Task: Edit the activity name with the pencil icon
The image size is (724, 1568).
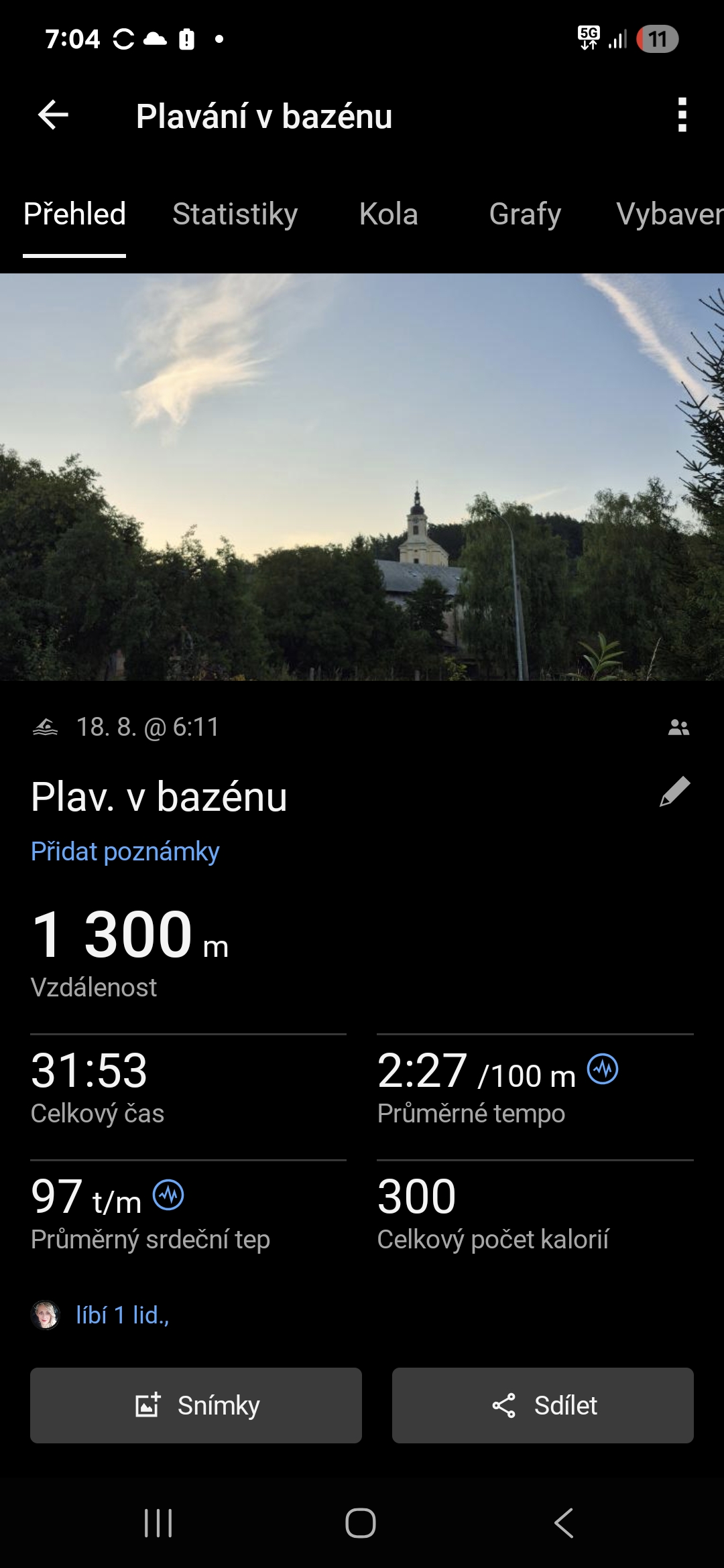Action: [674, 792]
